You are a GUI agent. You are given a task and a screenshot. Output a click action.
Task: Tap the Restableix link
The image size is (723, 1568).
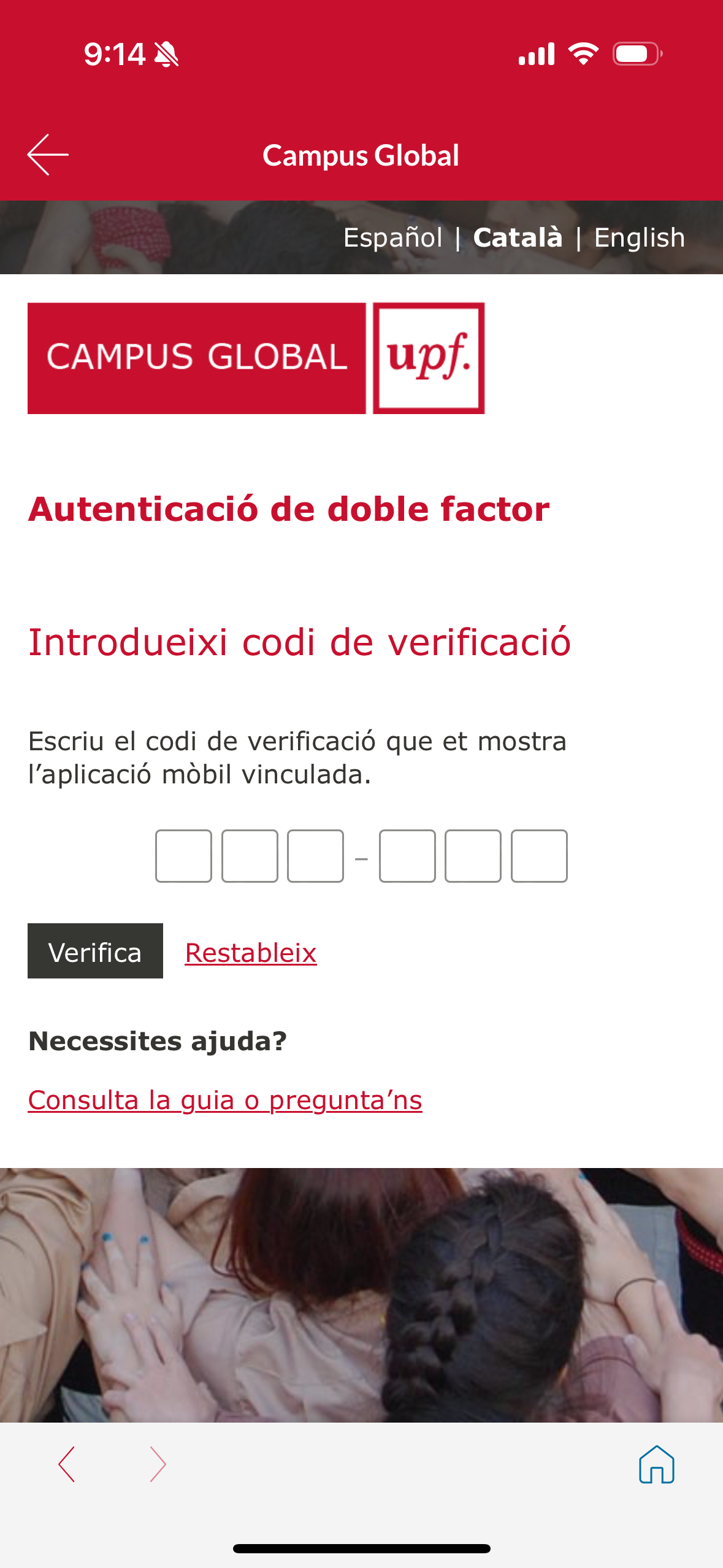coord(251,953)
